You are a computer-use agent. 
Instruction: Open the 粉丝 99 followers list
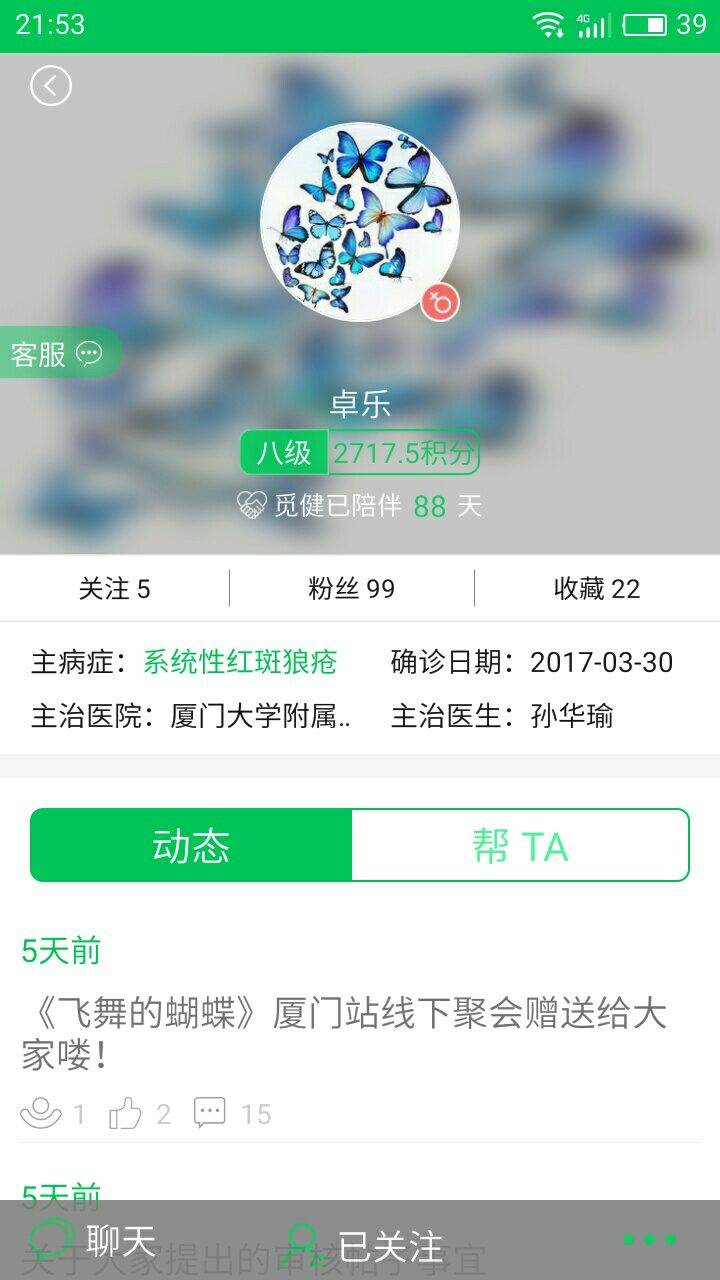pyautogui.click(x=352, y=589)
